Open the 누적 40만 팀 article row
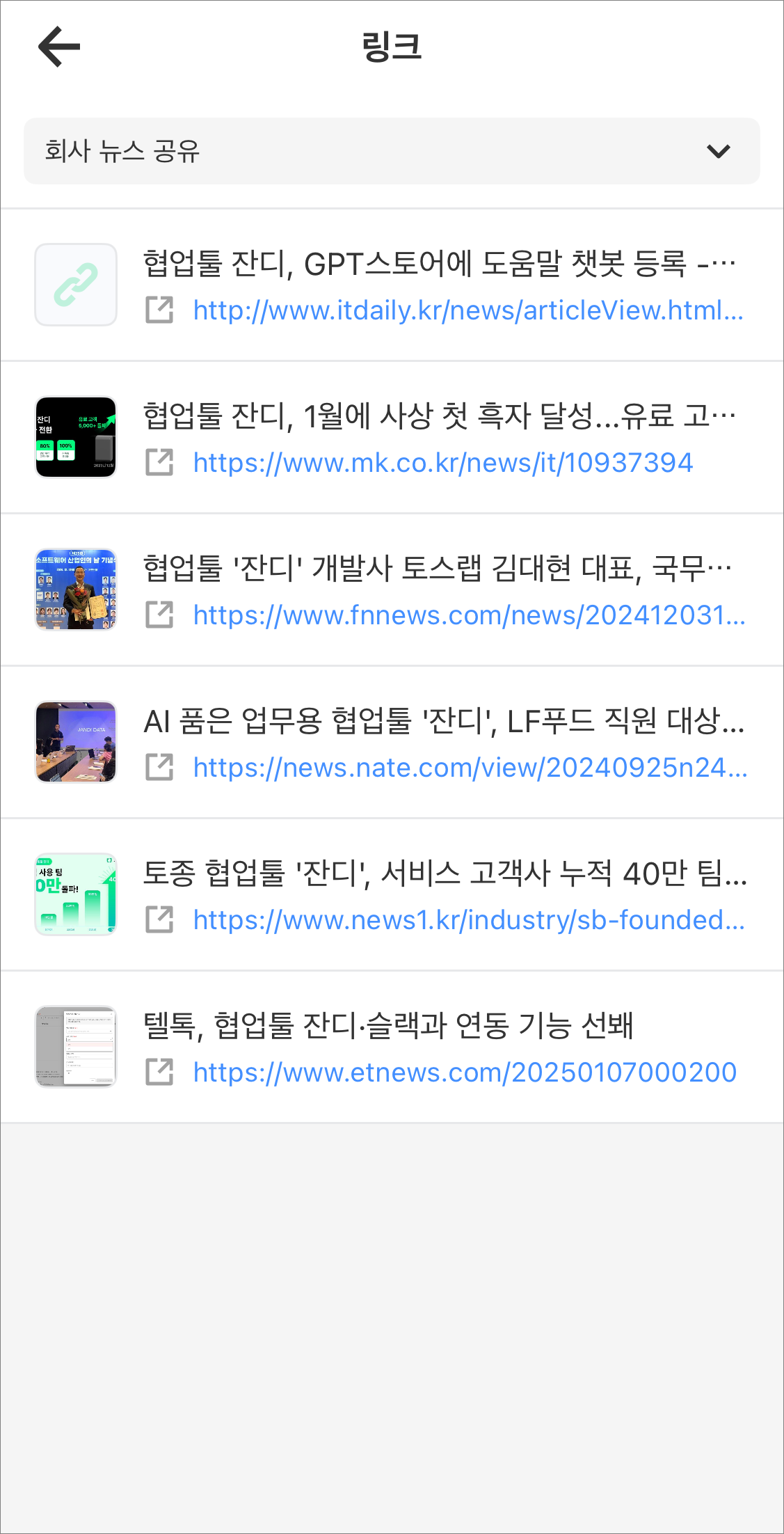784x1534 pixels. pyautogui.click(x=445, y=873)
